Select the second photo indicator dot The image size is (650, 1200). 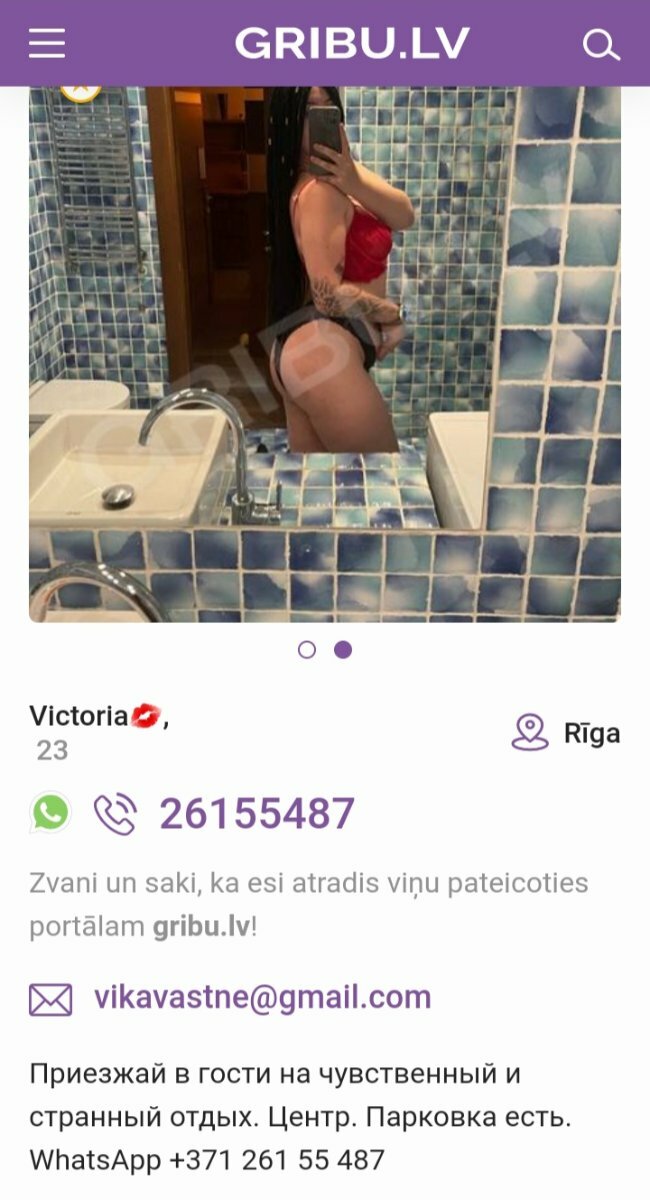343,650
